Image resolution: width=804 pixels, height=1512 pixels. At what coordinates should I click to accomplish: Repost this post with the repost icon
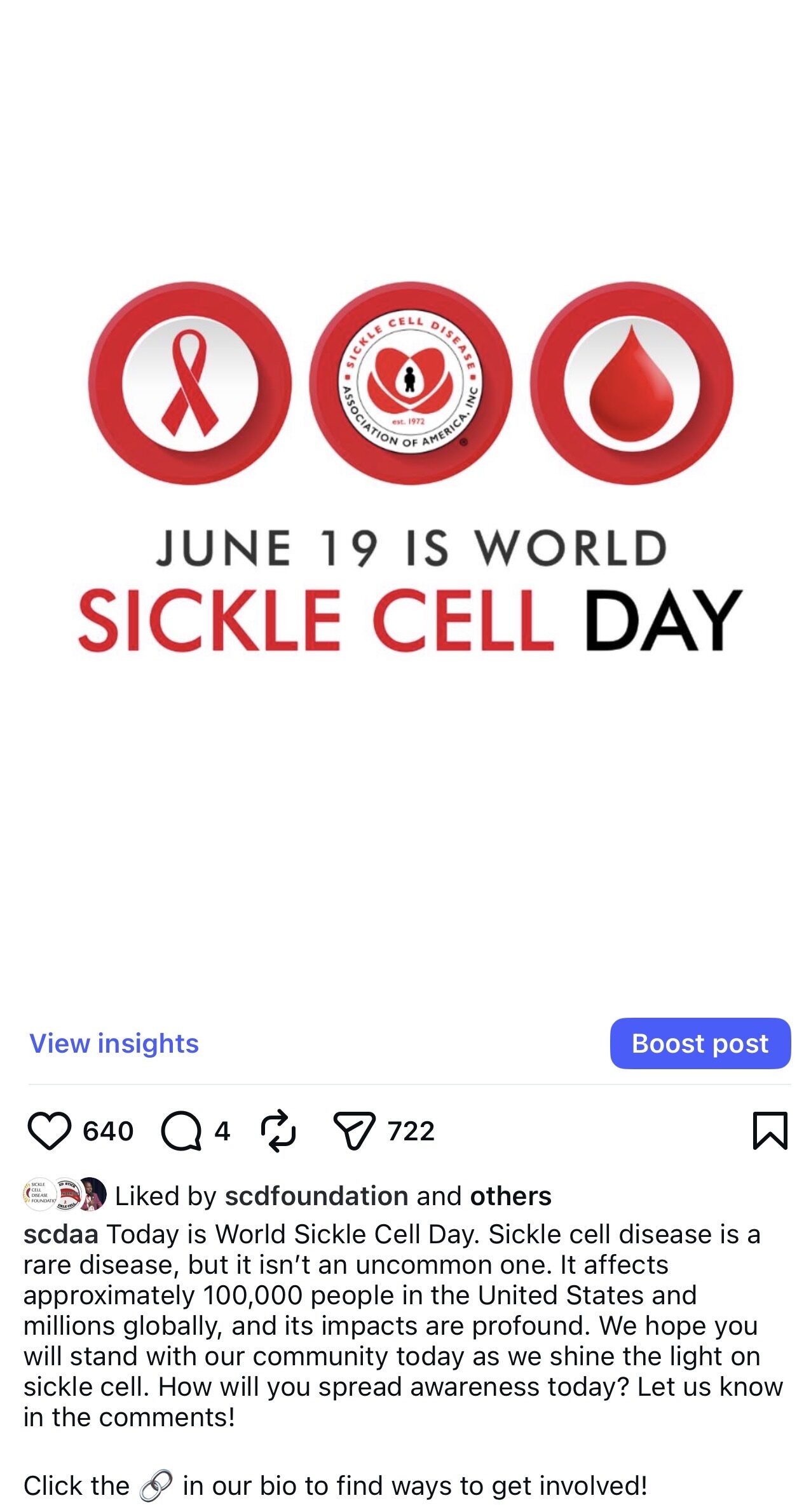pos(278,1131)
